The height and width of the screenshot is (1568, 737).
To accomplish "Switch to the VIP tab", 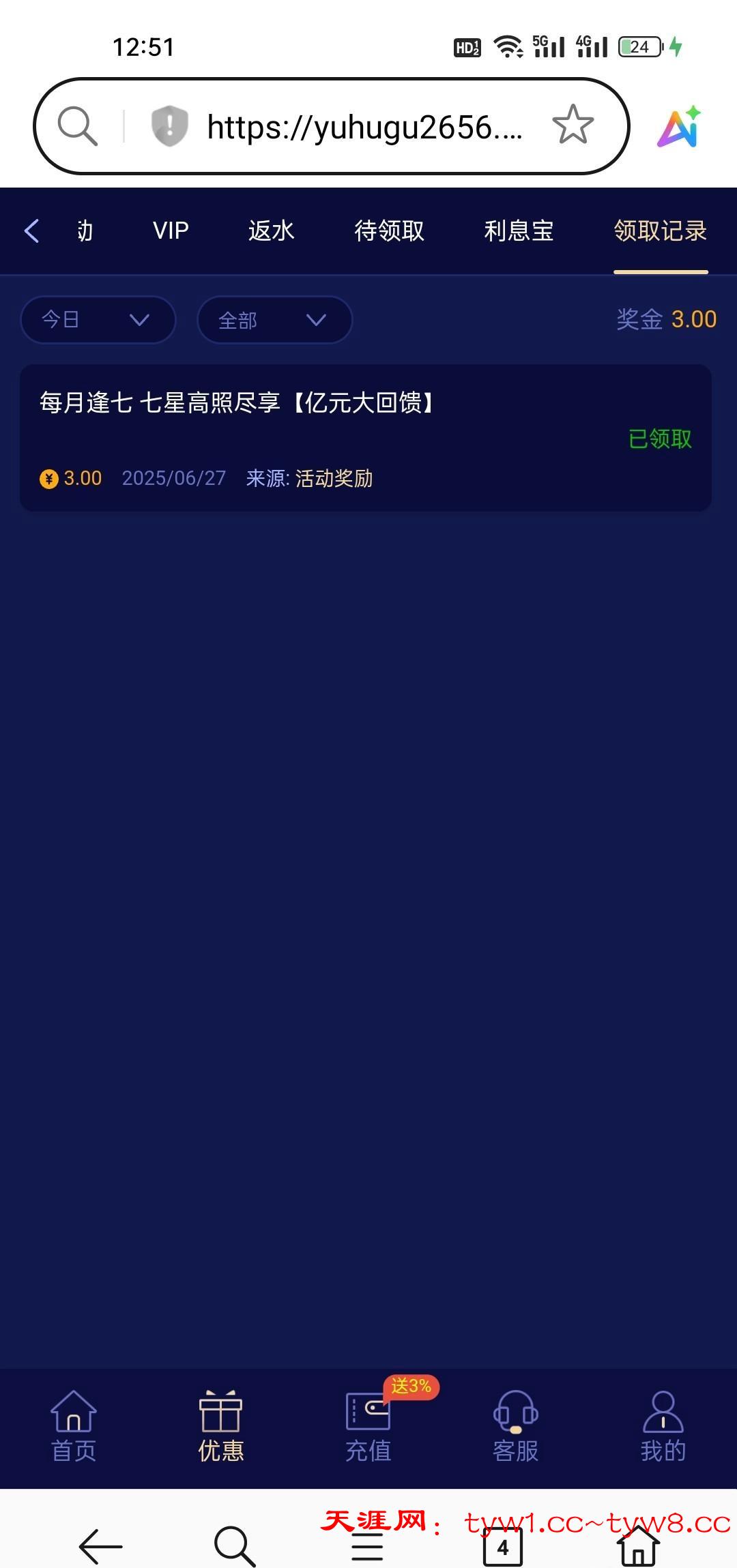I will click(x=171, y=231).
